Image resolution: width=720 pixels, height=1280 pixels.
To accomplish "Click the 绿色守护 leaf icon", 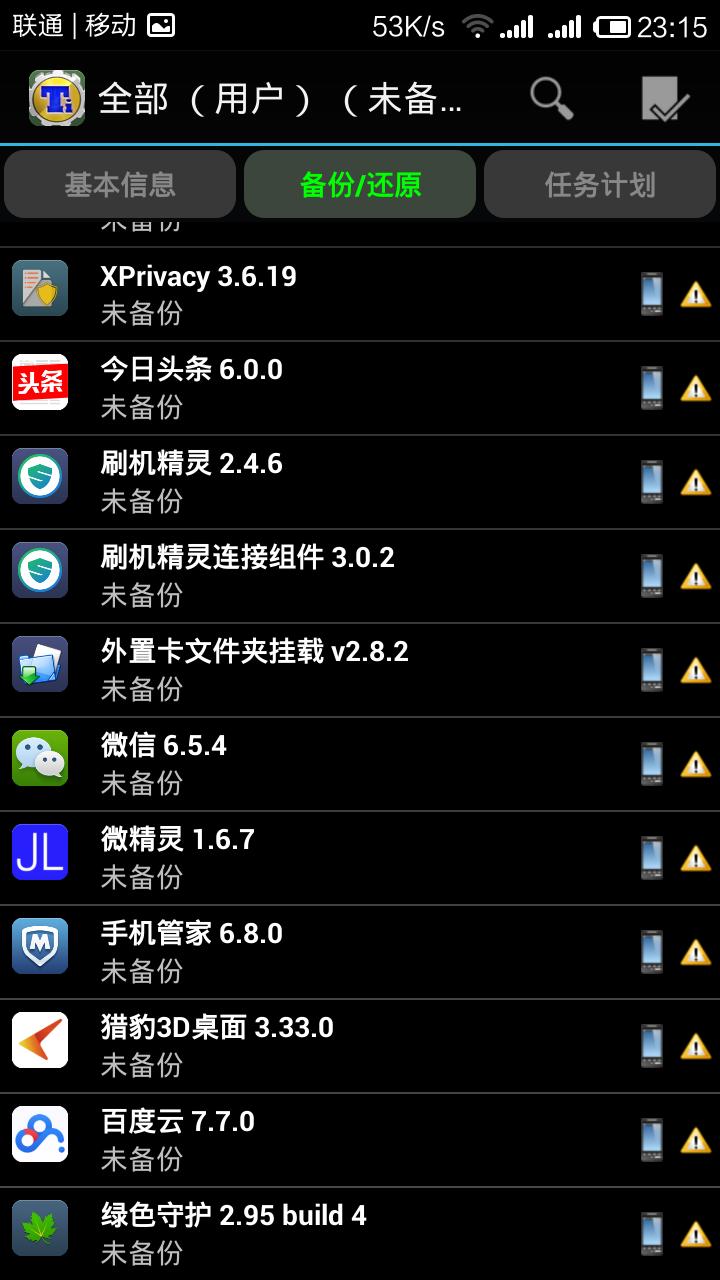I will tap(39, 1228).
